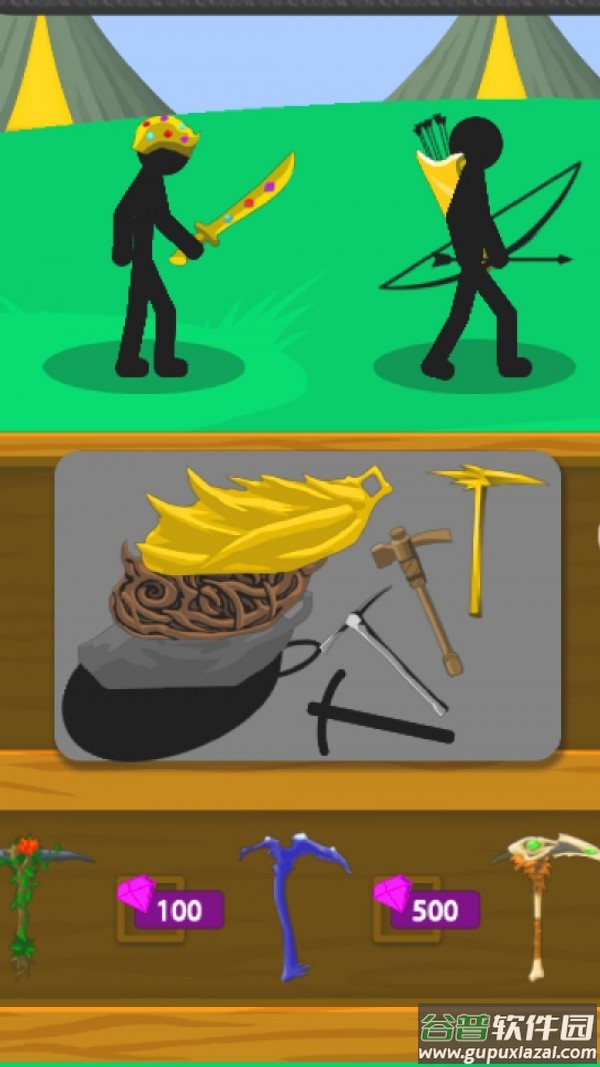Viewport: 600px width, 1067px height.
Task: Buy the blue pickaxe for 100 gems
Action: coord(172,909)
